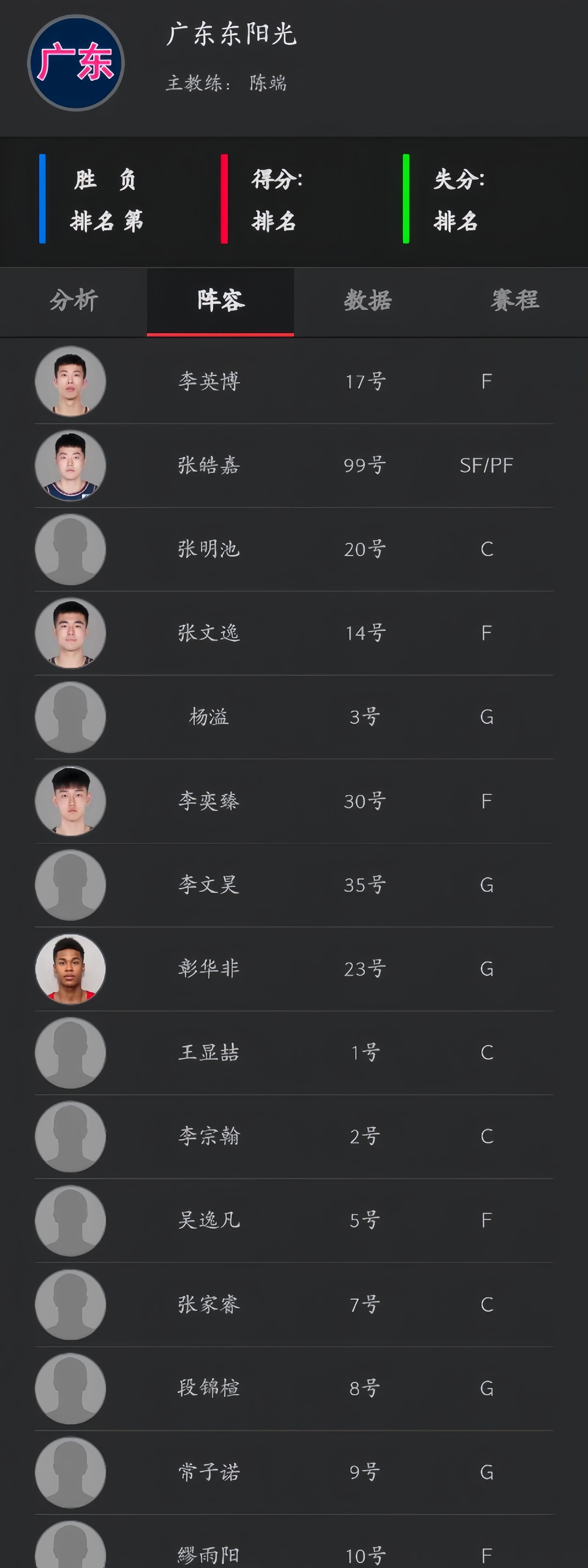Viewport: 588px width, 1568px height.
Task: View player 张皓嘉 details
Action: point(294,466)
